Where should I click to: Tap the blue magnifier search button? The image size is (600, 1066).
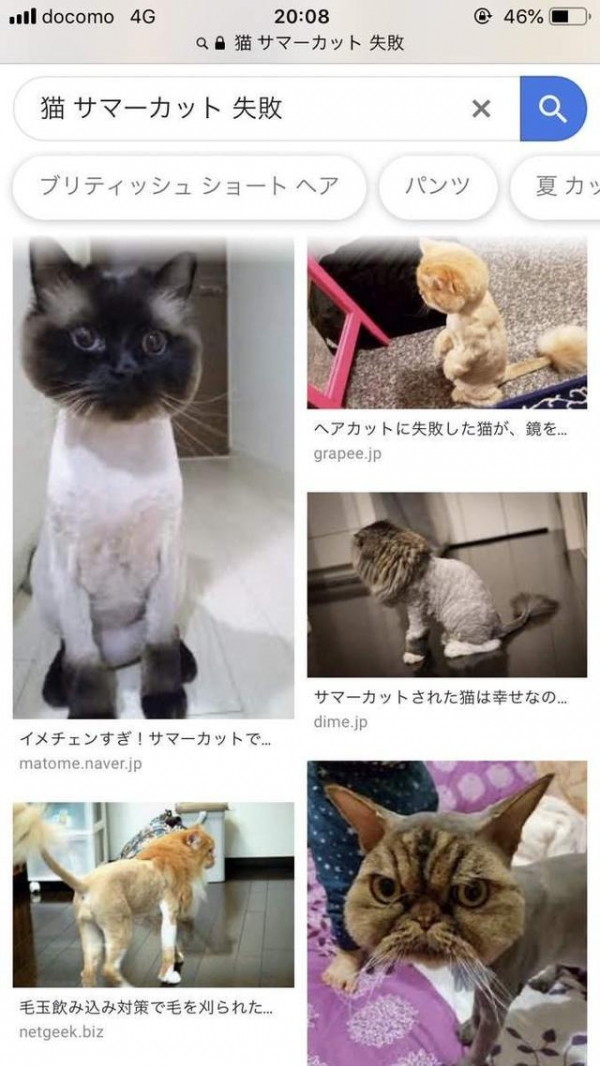click(553, 108)
